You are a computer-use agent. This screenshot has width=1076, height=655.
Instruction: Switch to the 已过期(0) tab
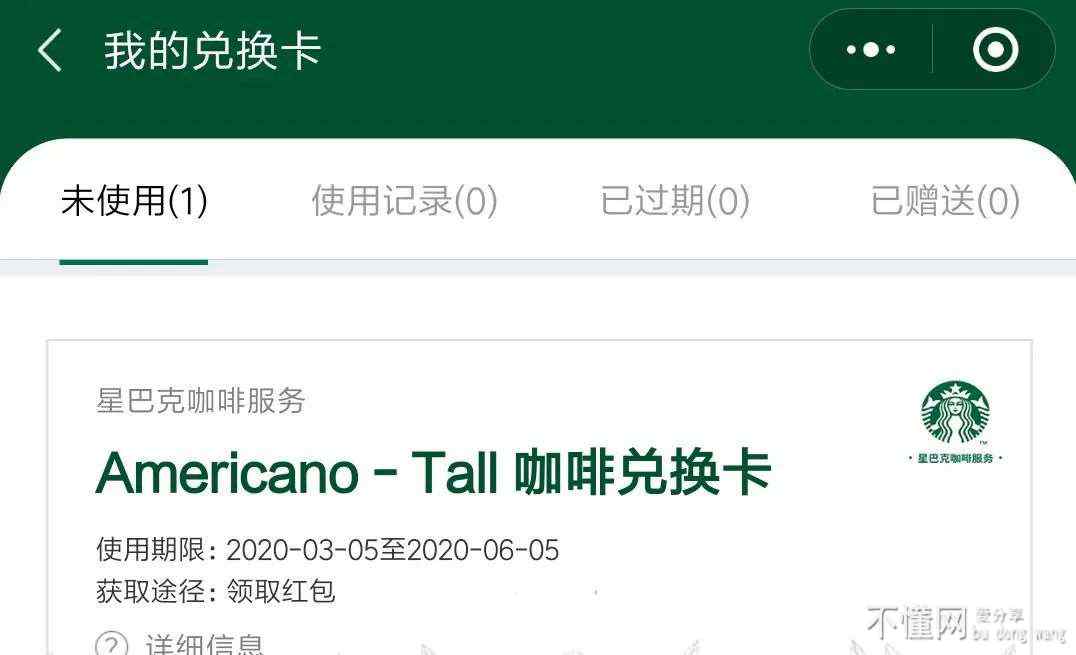[x=675, y=201]
